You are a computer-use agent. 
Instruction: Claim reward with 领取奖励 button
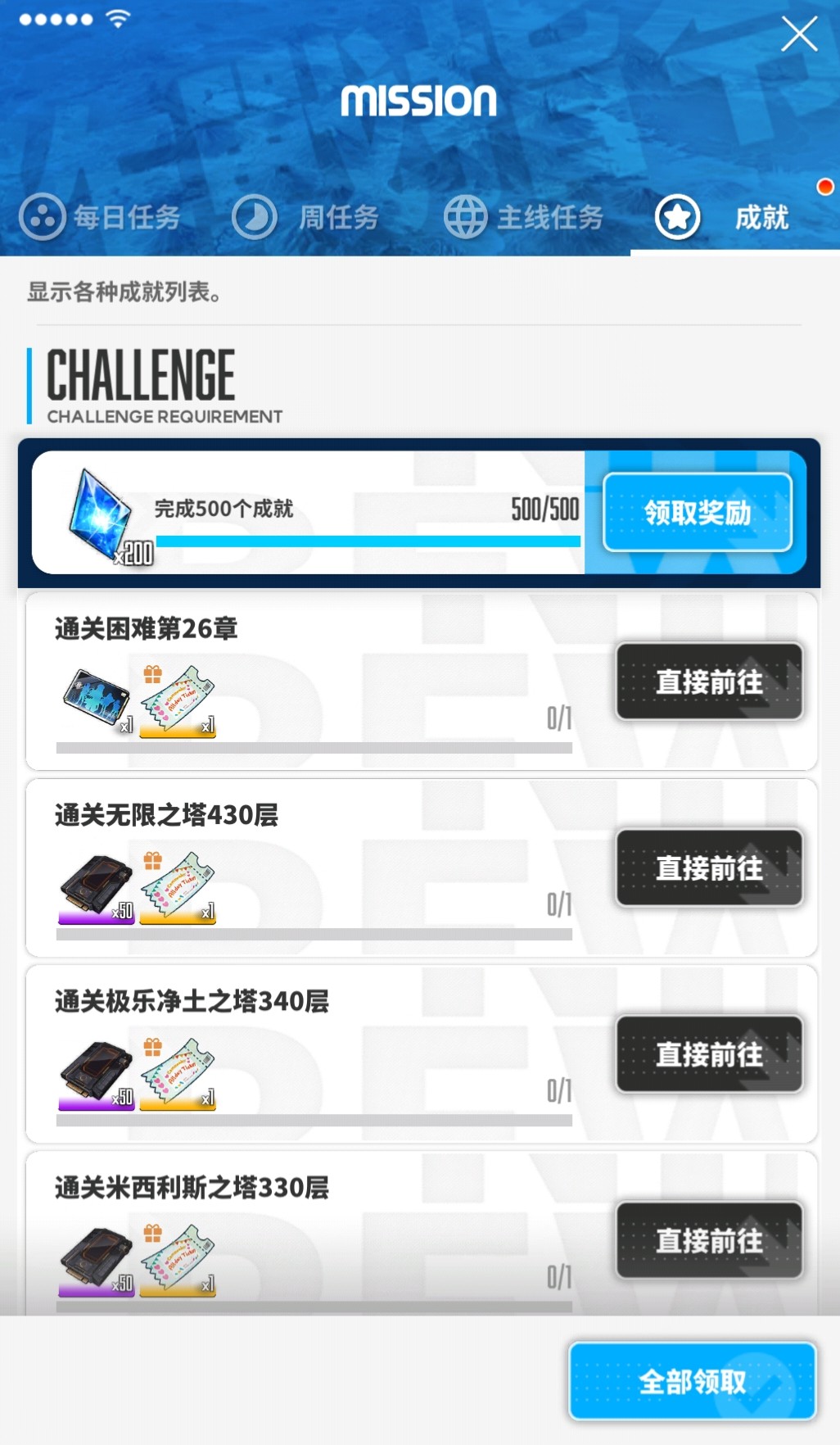[698, 513]
